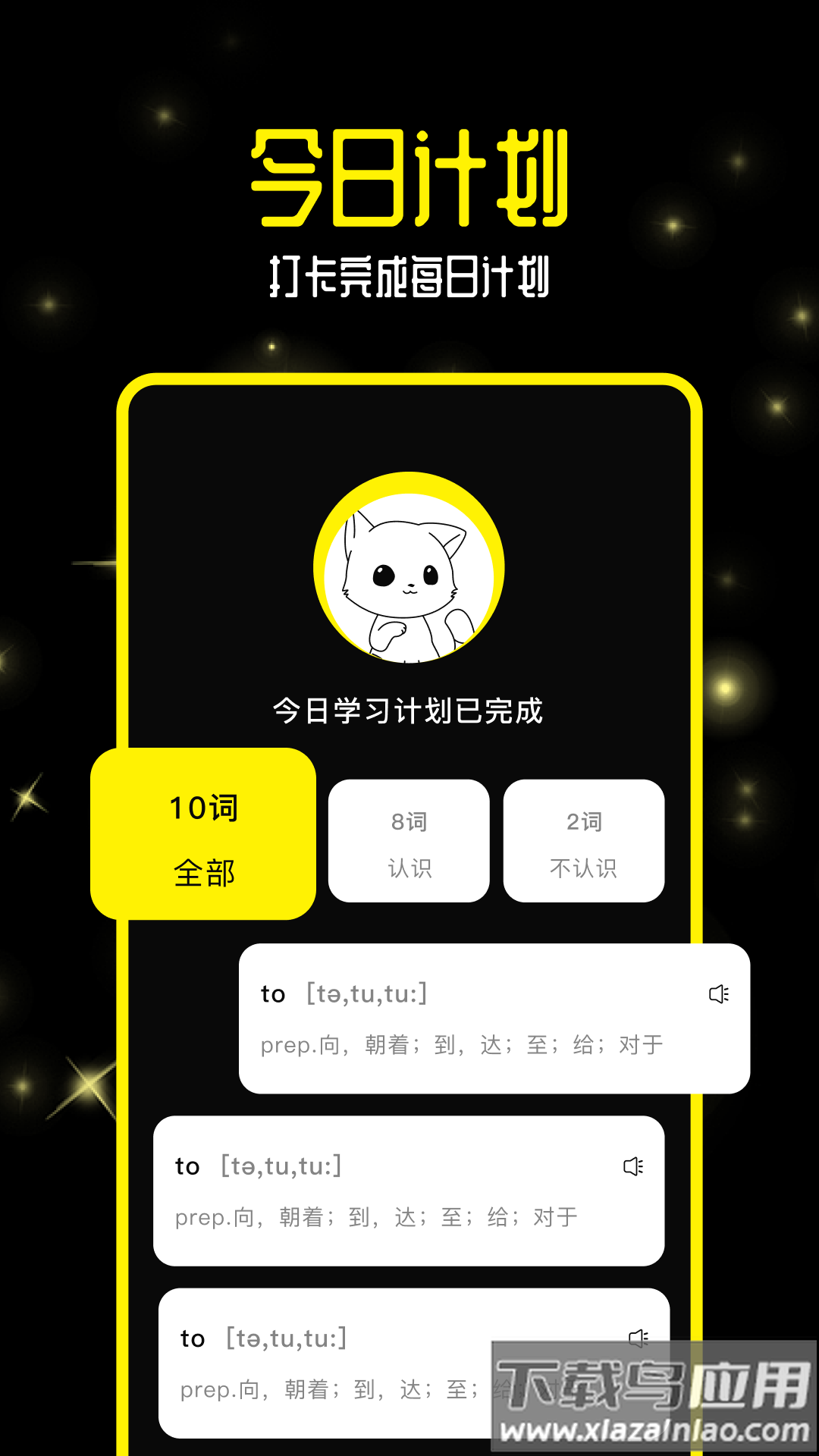The width and height of the screenshot is (819, 1456).
Task: Tap the speaker icon on the bottom word card
Action: pos(639,1337)
